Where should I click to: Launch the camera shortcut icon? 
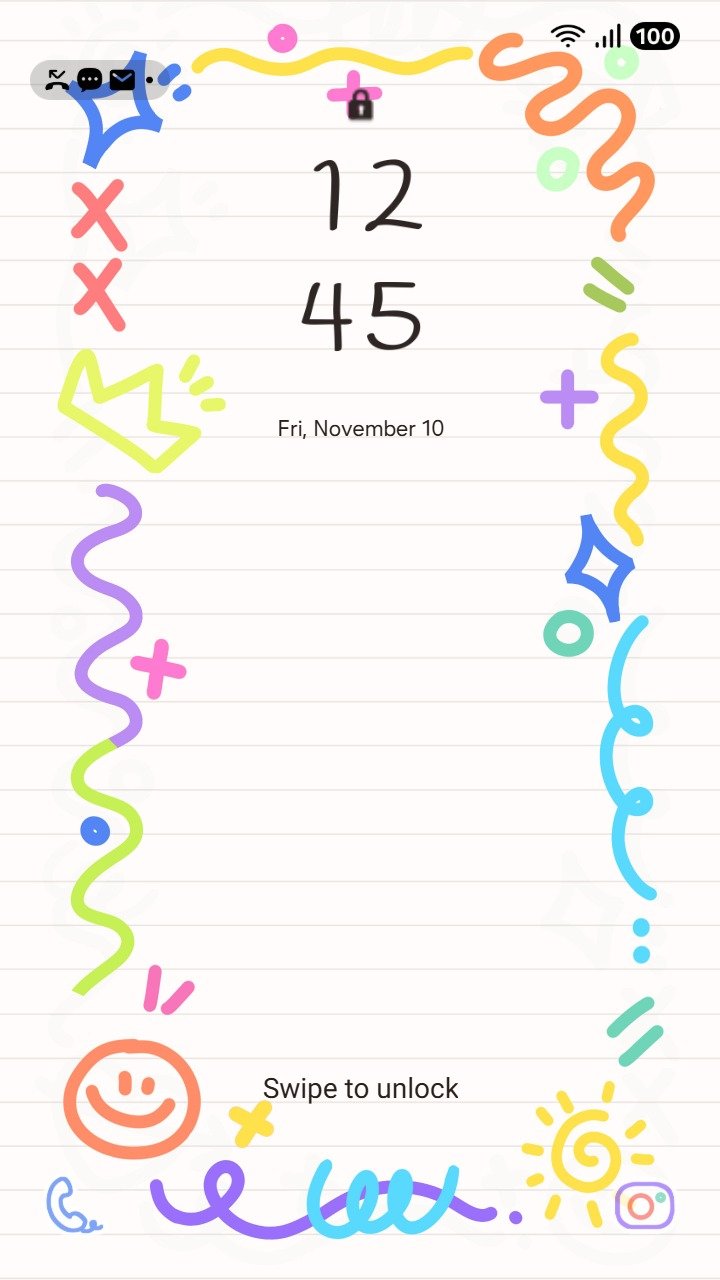click(x=644, y=1205)
